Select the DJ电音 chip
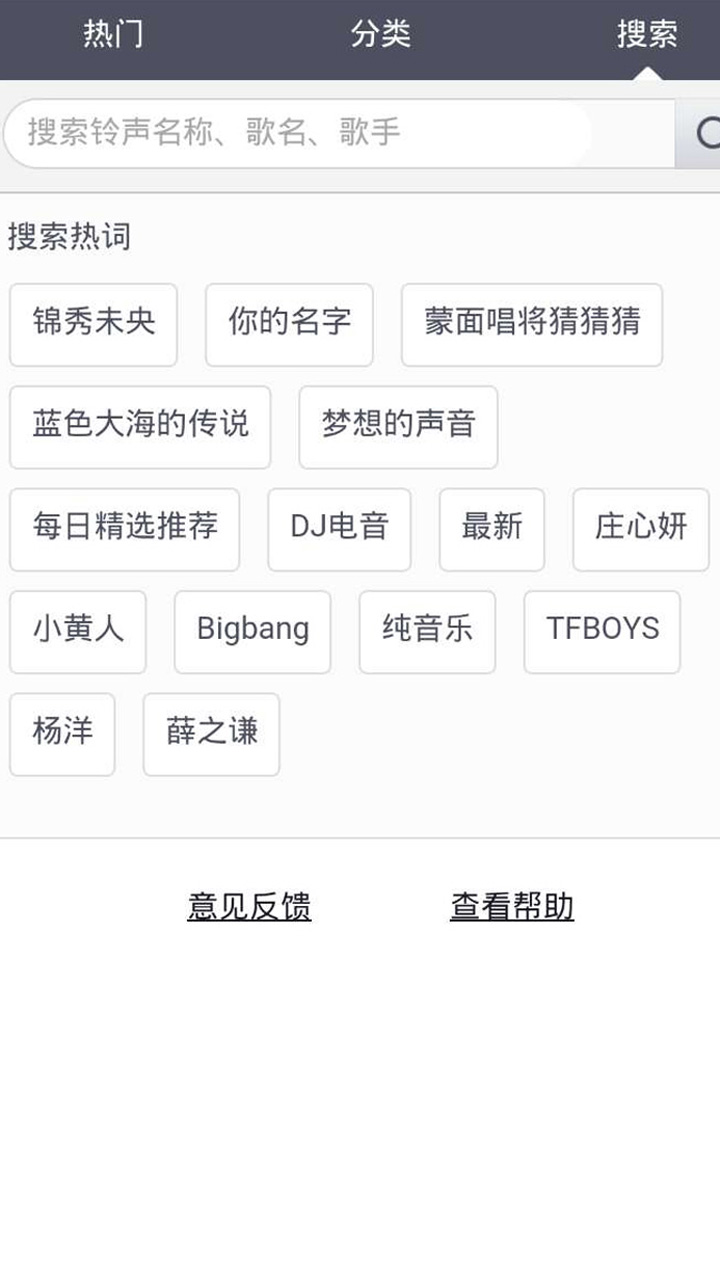 [x=339, y=529]
